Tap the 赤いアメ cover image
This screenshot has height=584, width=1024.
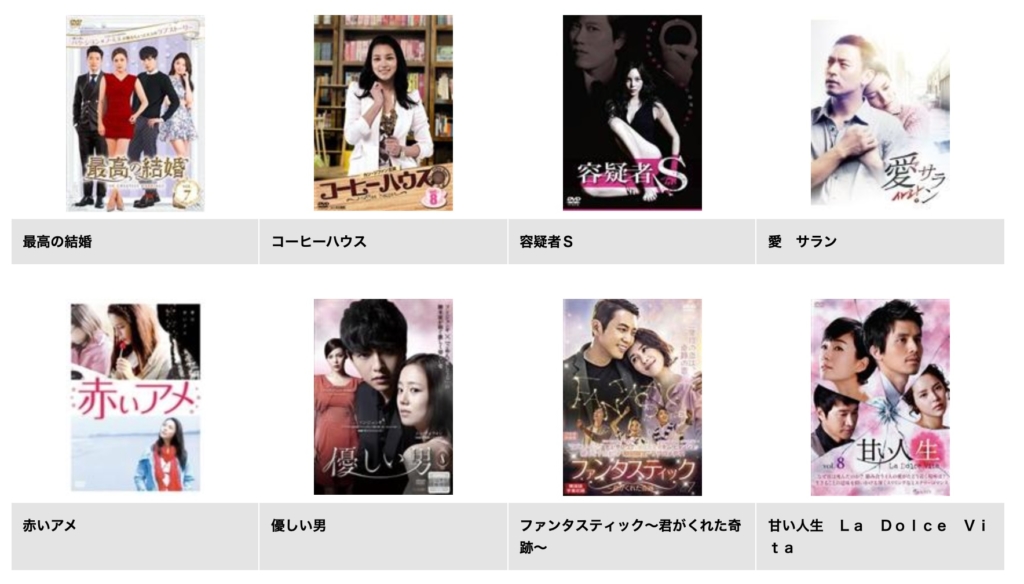135,397
